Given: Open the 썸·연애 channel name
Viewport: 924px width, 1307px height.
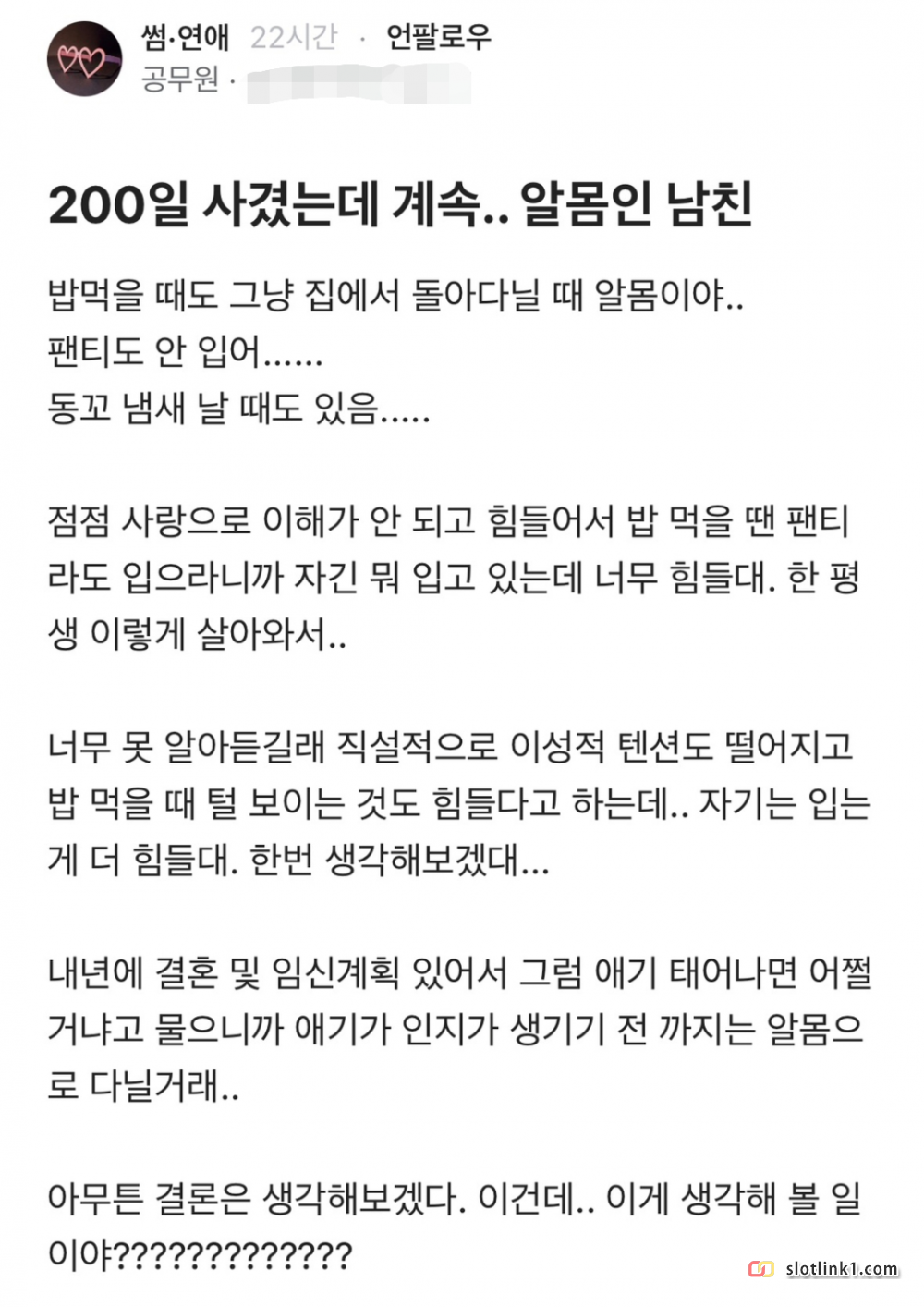Looking at the screenshot, I should click(x=185, y=38).
